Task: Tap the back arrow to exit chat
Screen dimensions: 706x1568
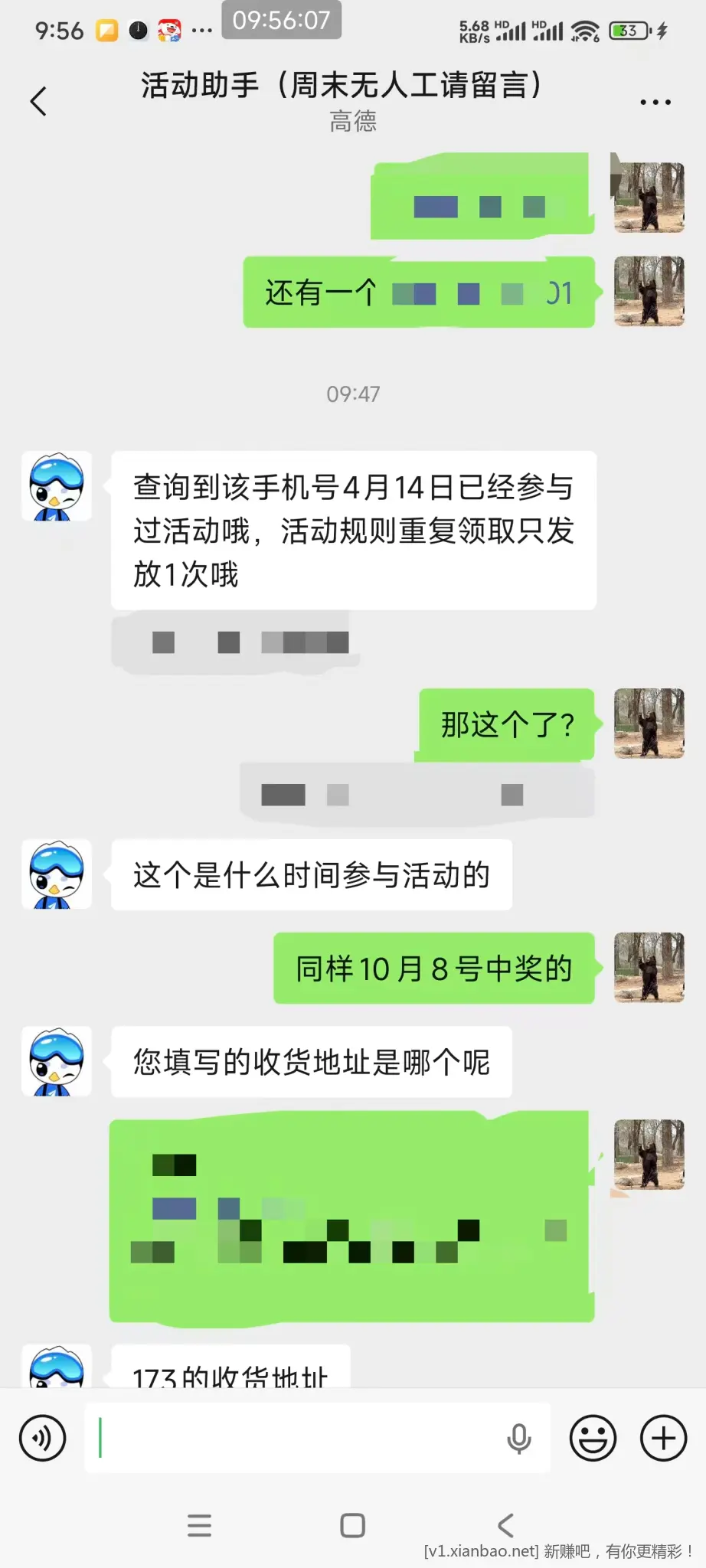Action: tap(38, 101)
